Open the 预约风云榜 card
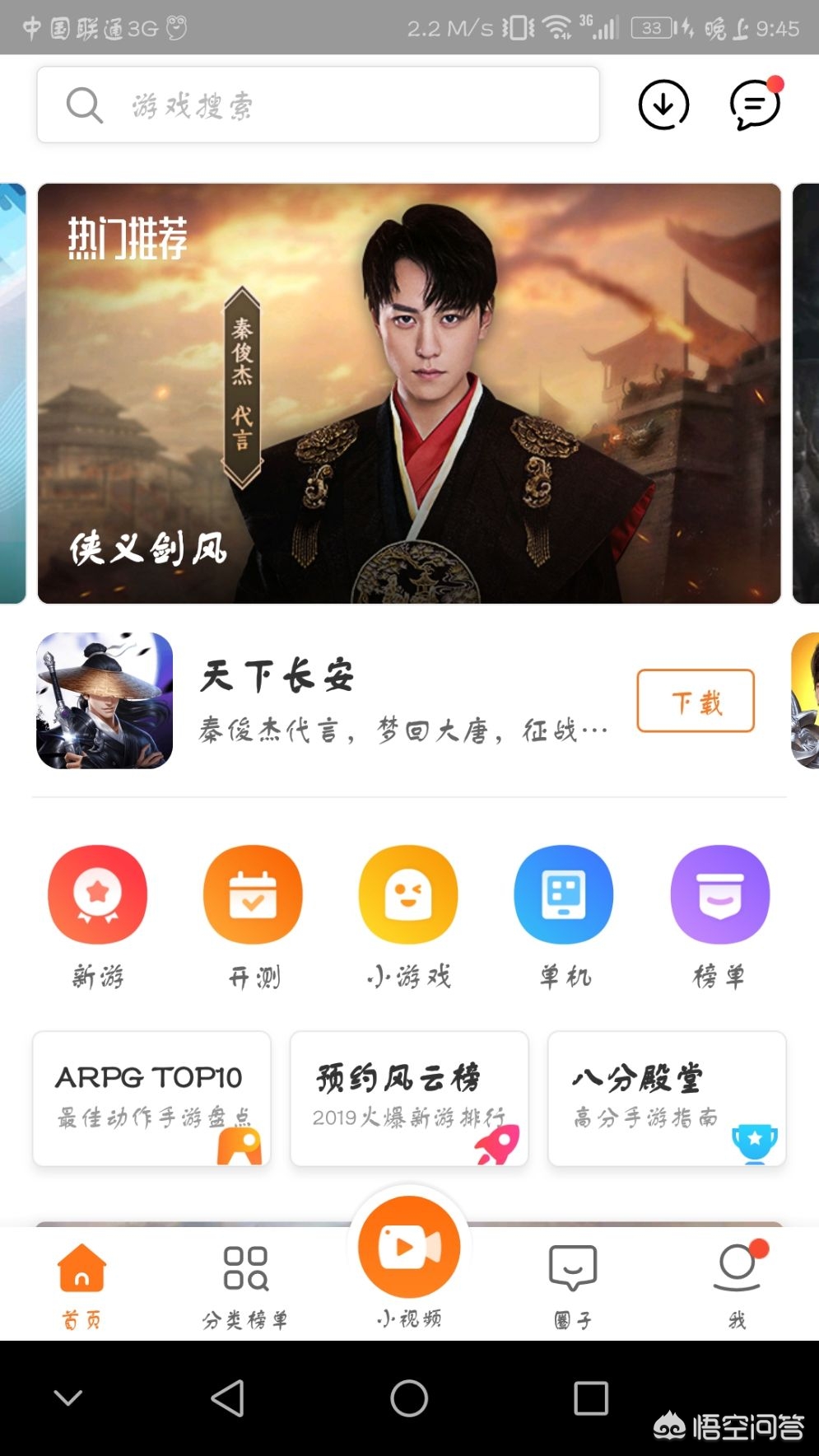The image size is (819, 1456). tap(409, 1098)
